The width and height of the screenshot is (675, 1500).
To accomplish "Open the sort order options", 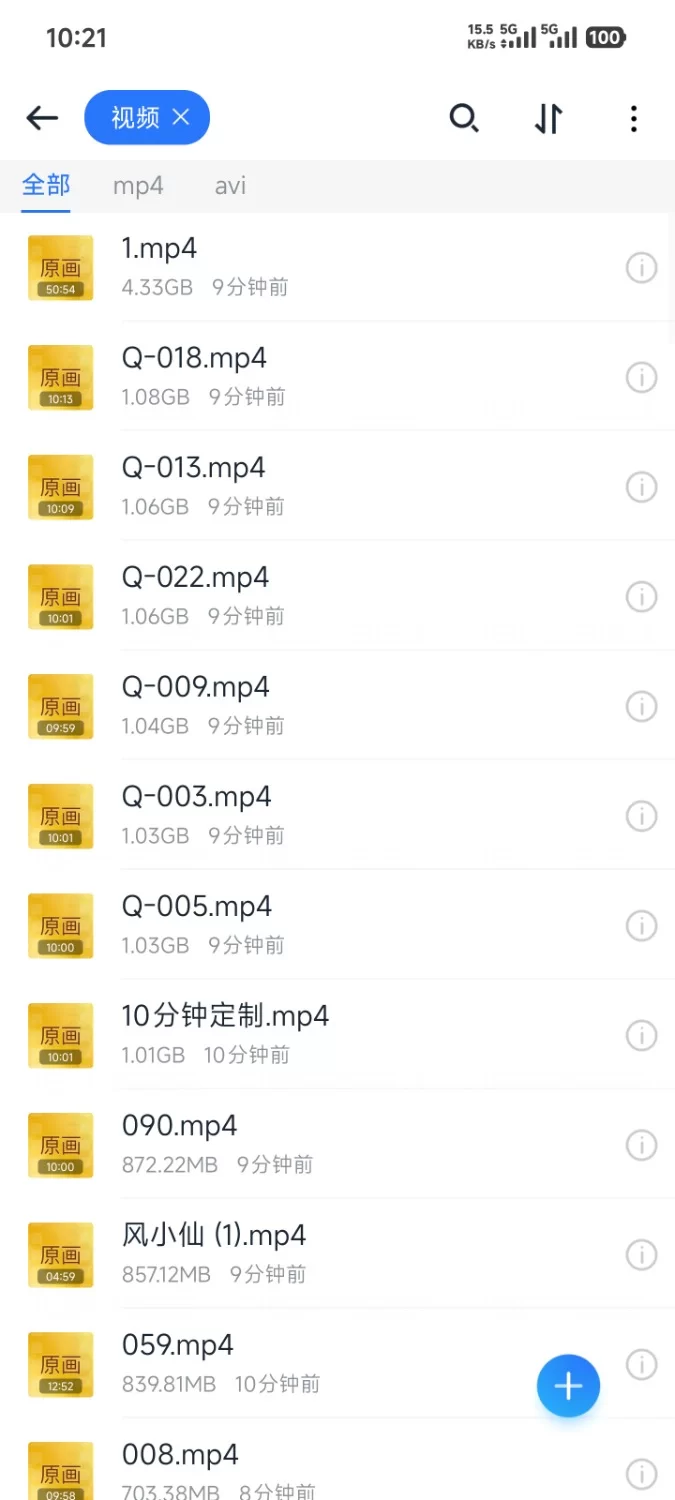I will click(548, 119).
